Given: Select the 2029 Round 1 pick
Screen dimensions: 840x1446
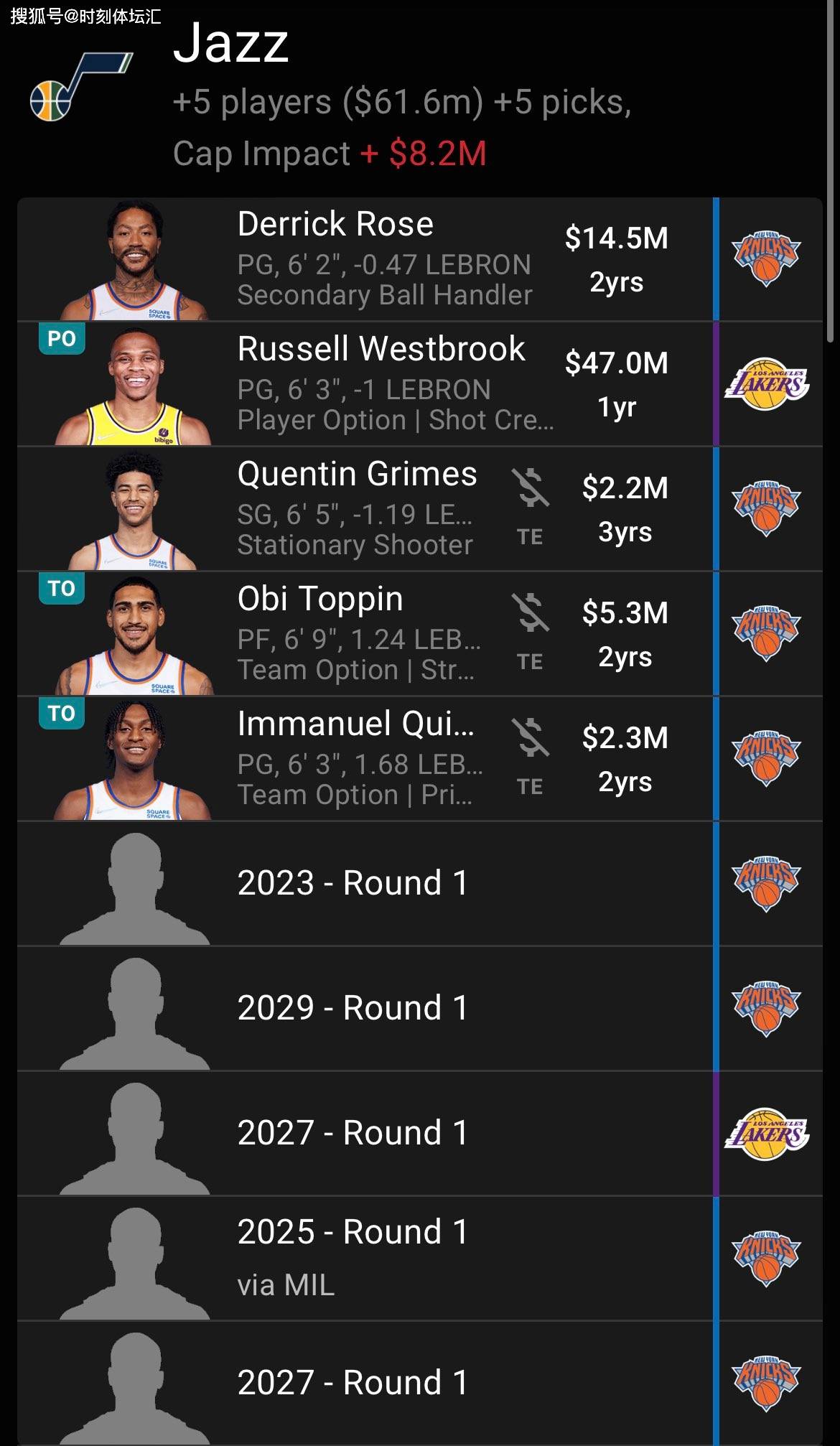Looking at the screenshot, I should [420, 1009].
